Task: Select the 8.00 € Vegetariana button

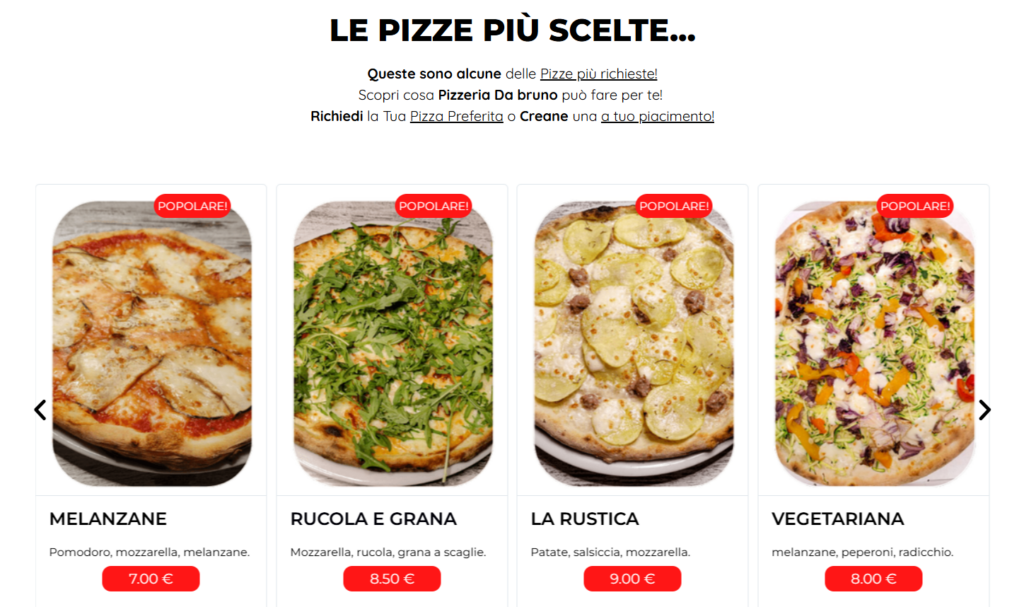Action: click(873, 579)
